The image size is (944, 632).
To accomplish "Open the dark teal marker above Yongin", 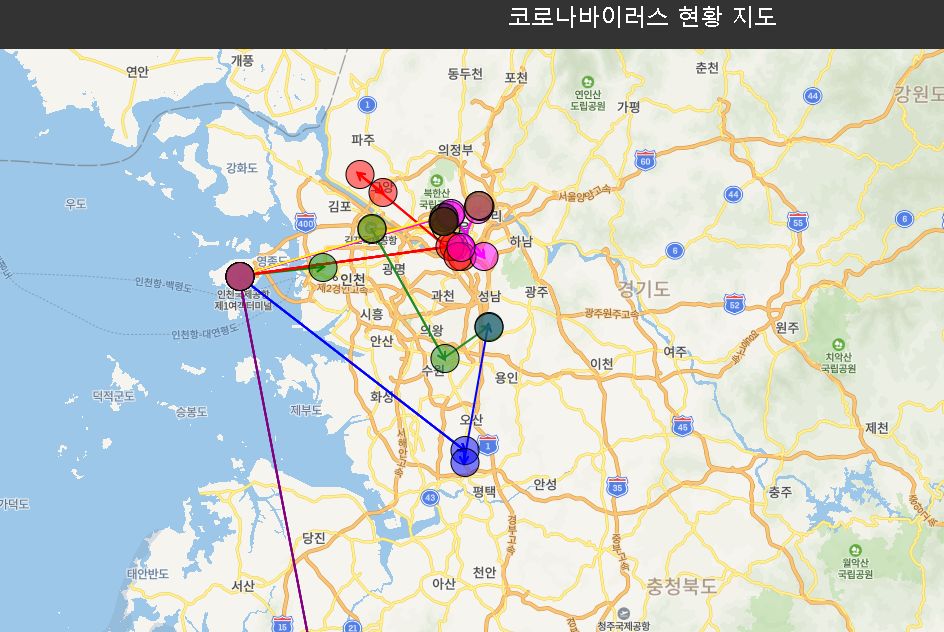I will tap(489, 327).
